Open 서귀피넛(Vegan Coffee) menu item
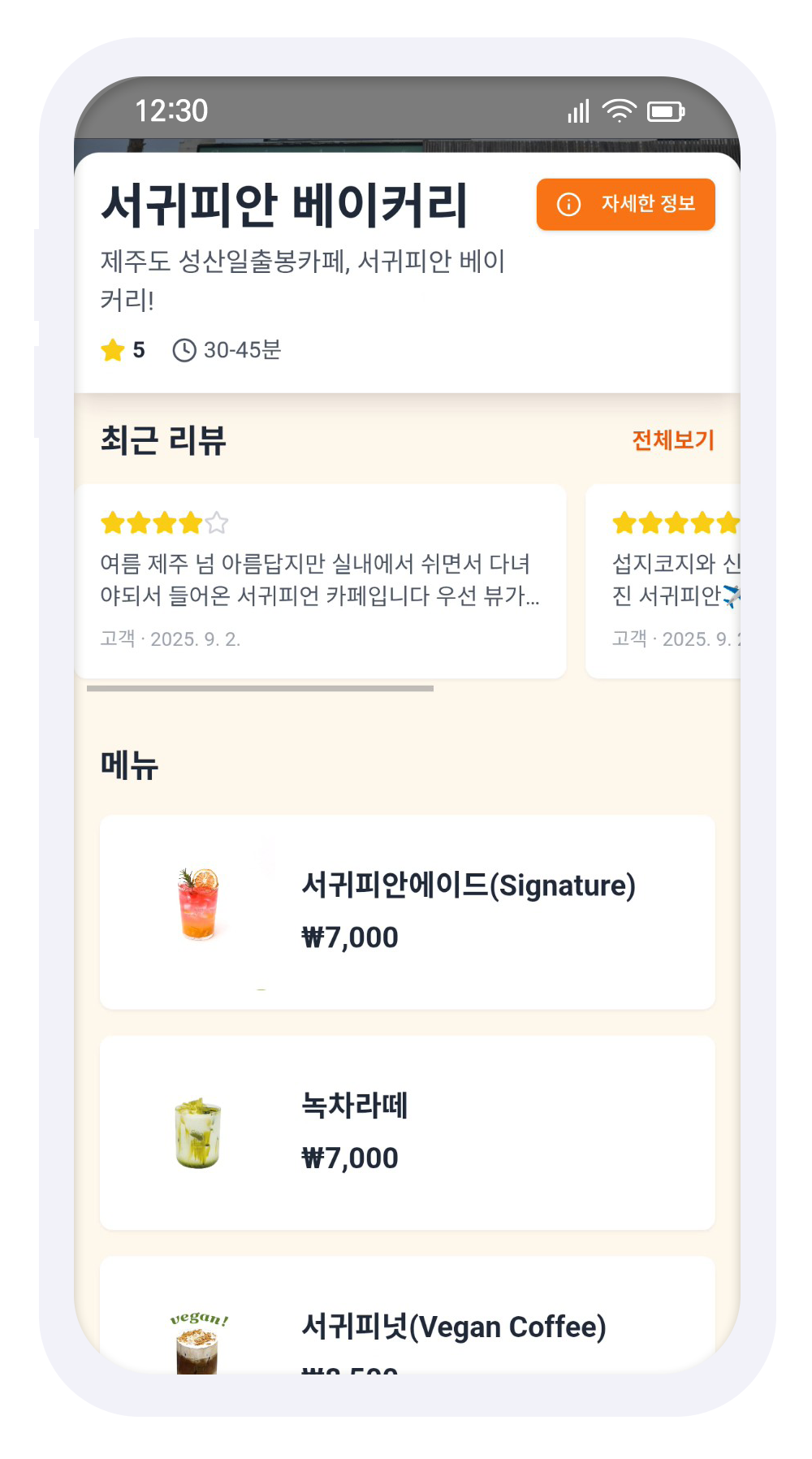This screenshot has width=812, height=1459. pyautogui.click(x=407, y=1326)
